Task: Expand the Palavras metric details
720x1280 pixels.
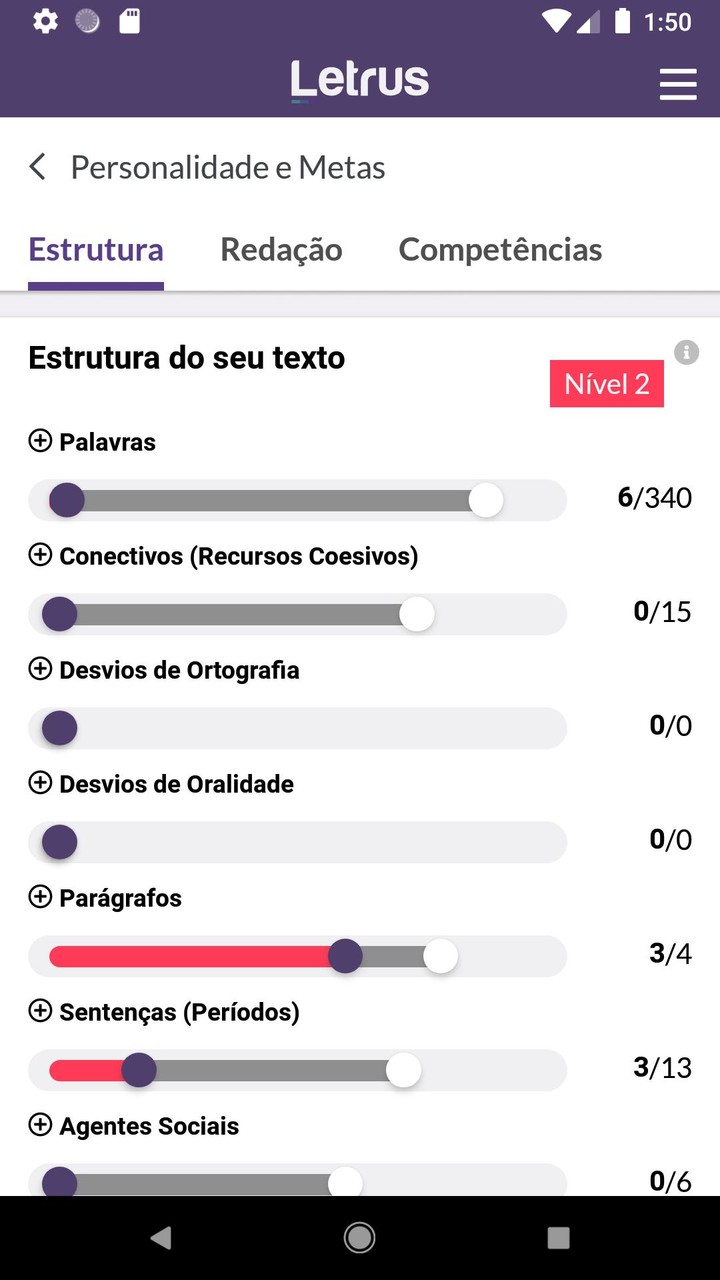Action: point(40,440)
